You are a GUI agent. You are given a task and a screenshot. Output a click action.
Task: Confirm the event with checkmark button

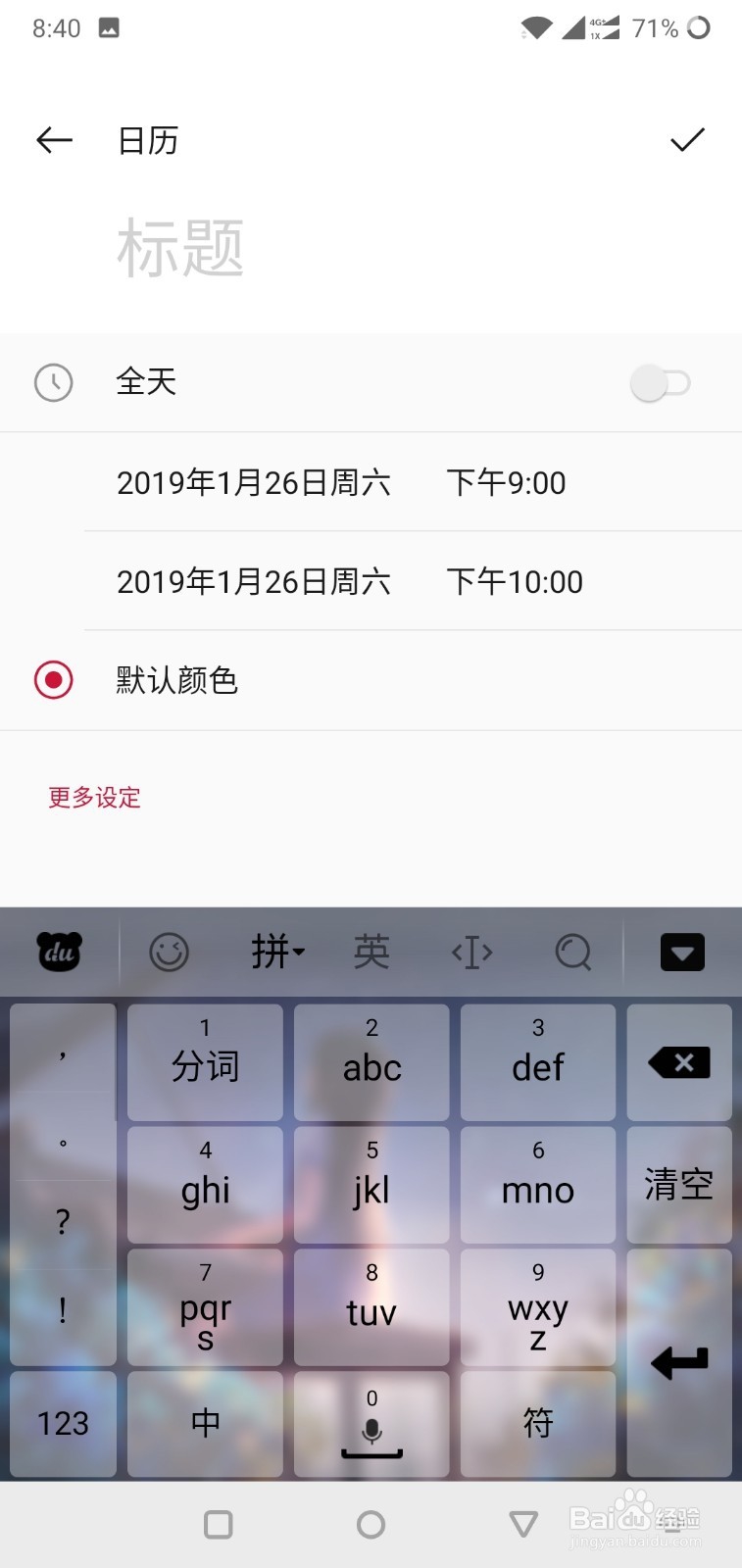(x=687, y=139)
